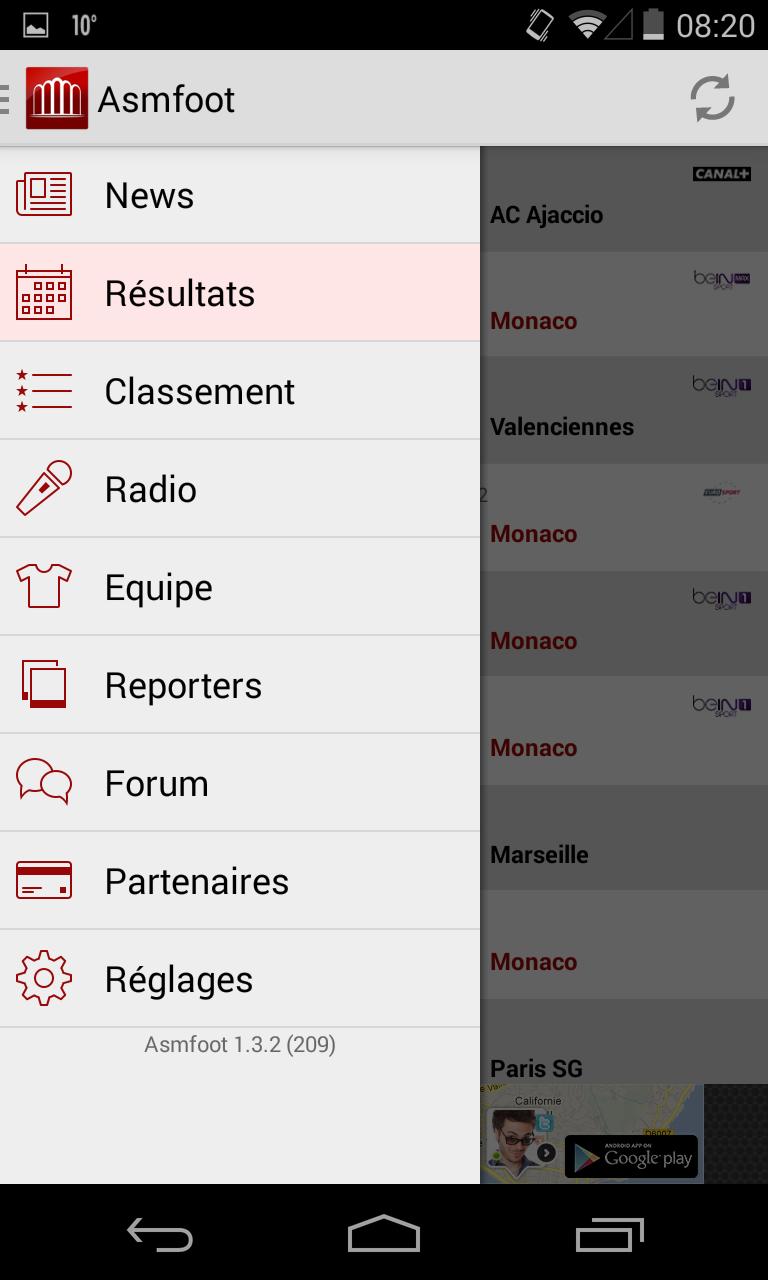Open Réglages via the gear icon
Viewport: 768px width, 1280px height.
click(x=44, y=978)
